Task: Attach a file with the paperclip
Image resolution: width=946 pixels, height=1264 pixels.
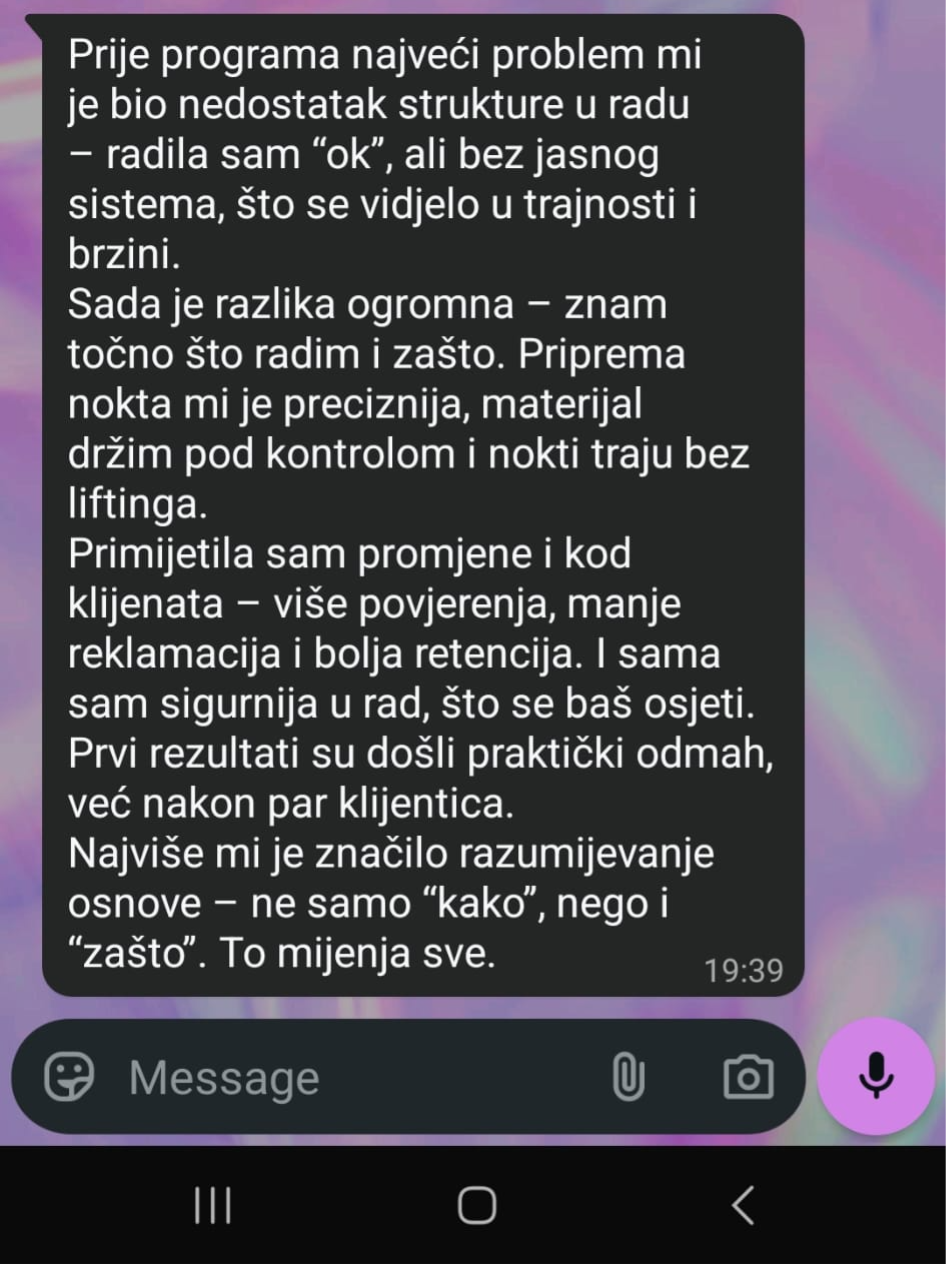Action: [628, 1077]
